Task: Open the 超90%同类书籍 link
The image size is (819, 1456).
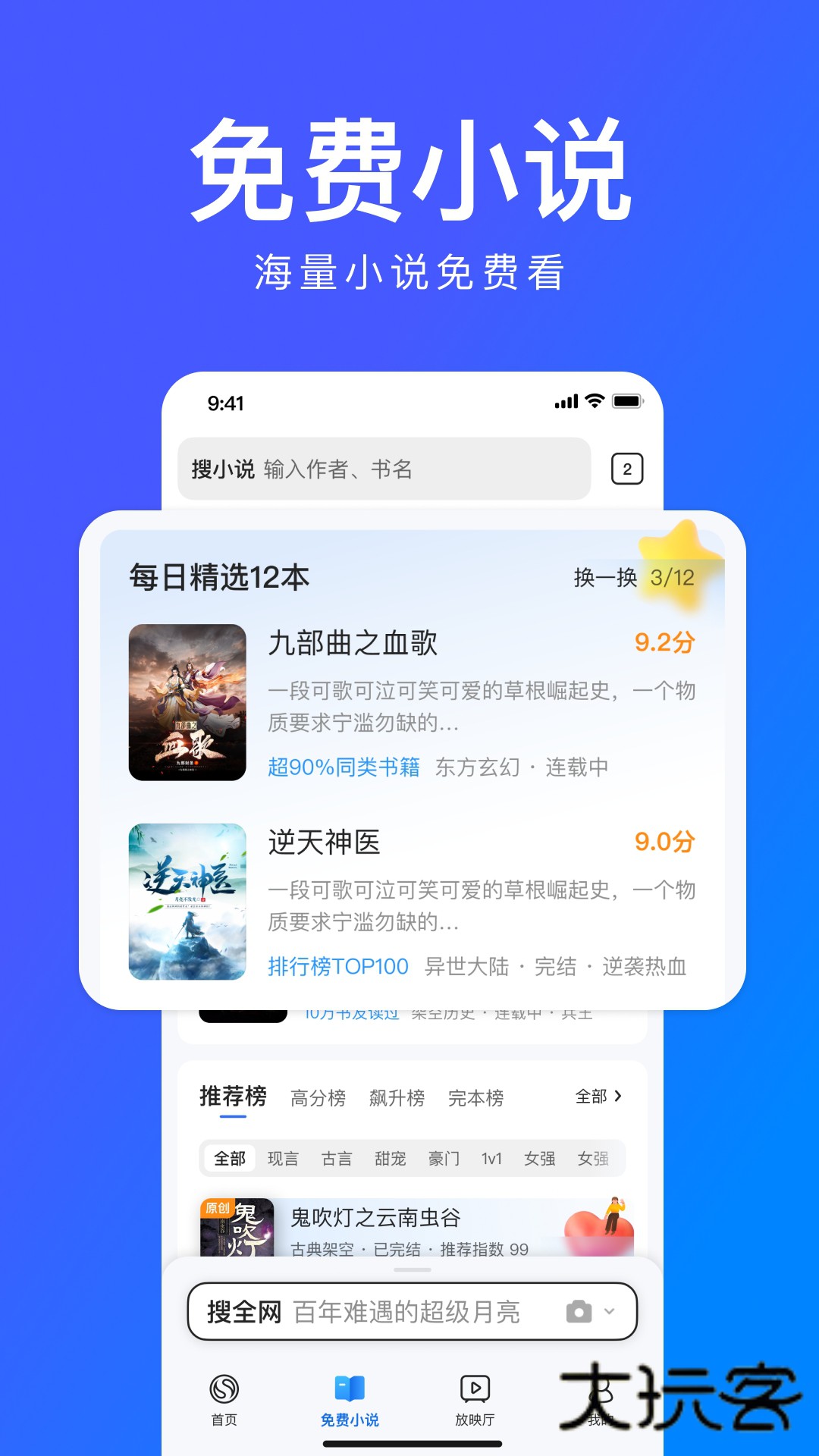Action: [x=346, y=767]
